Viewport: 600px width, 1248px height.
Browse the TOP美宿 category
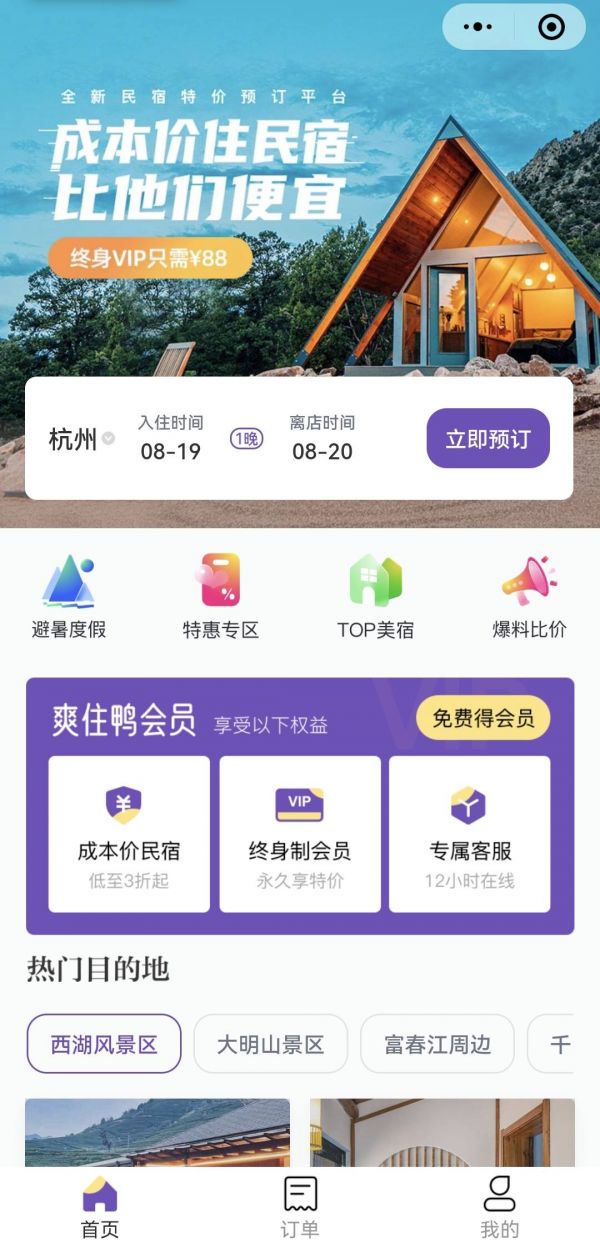tap(375, 596)
